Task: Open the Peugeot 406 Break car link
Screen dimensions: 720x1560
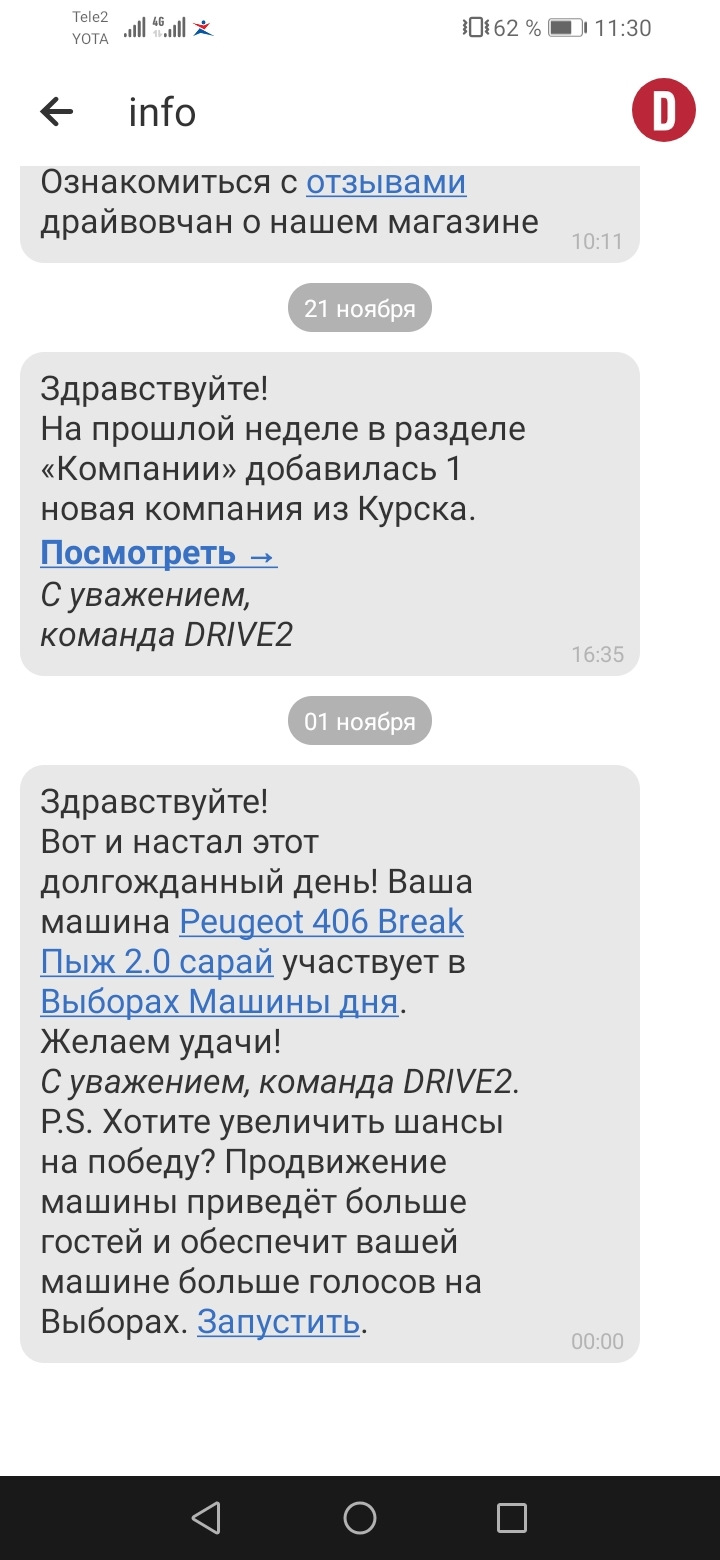Action: tap(320, 921)
